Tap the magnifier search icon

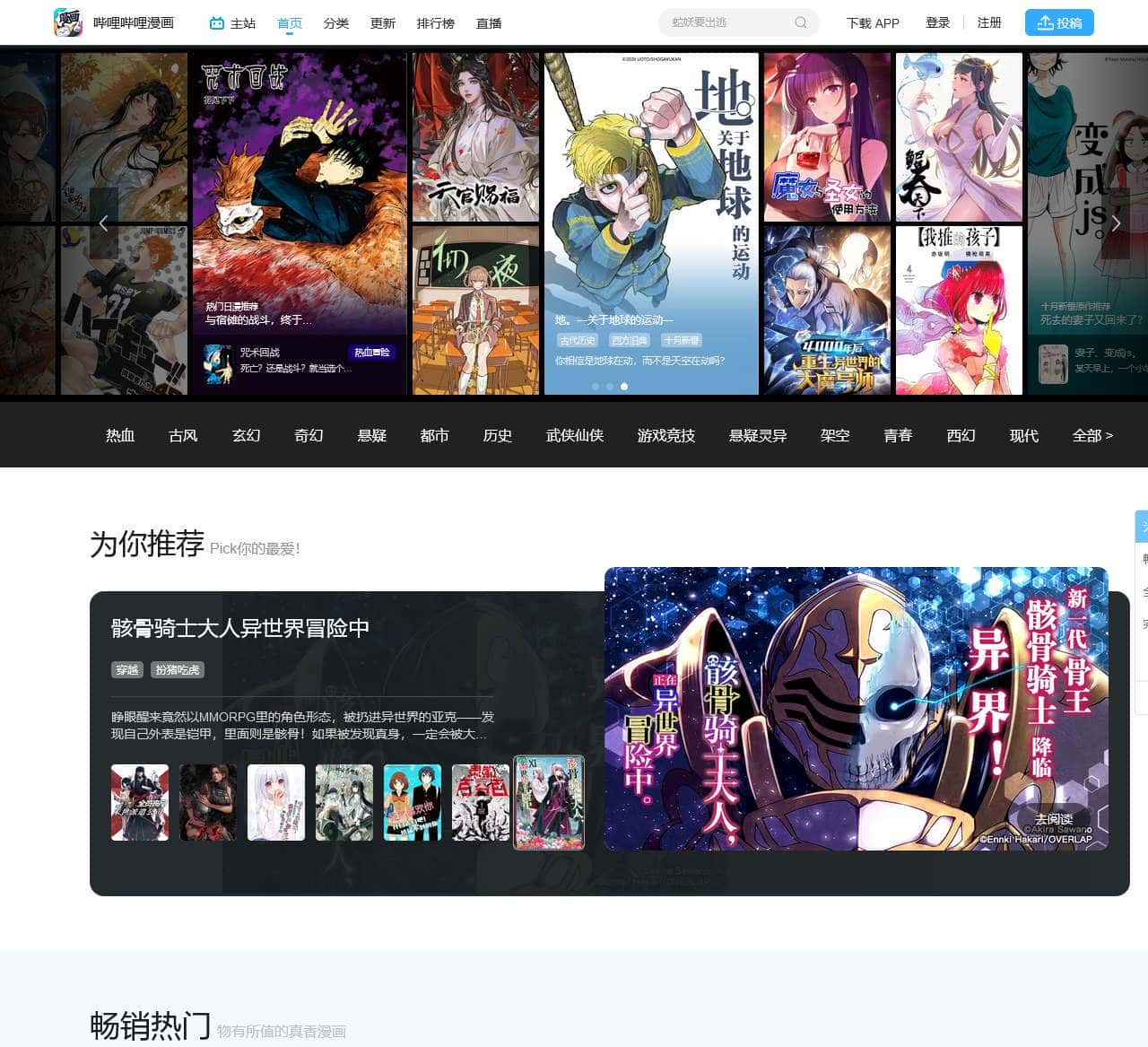[x=800, y=22]
